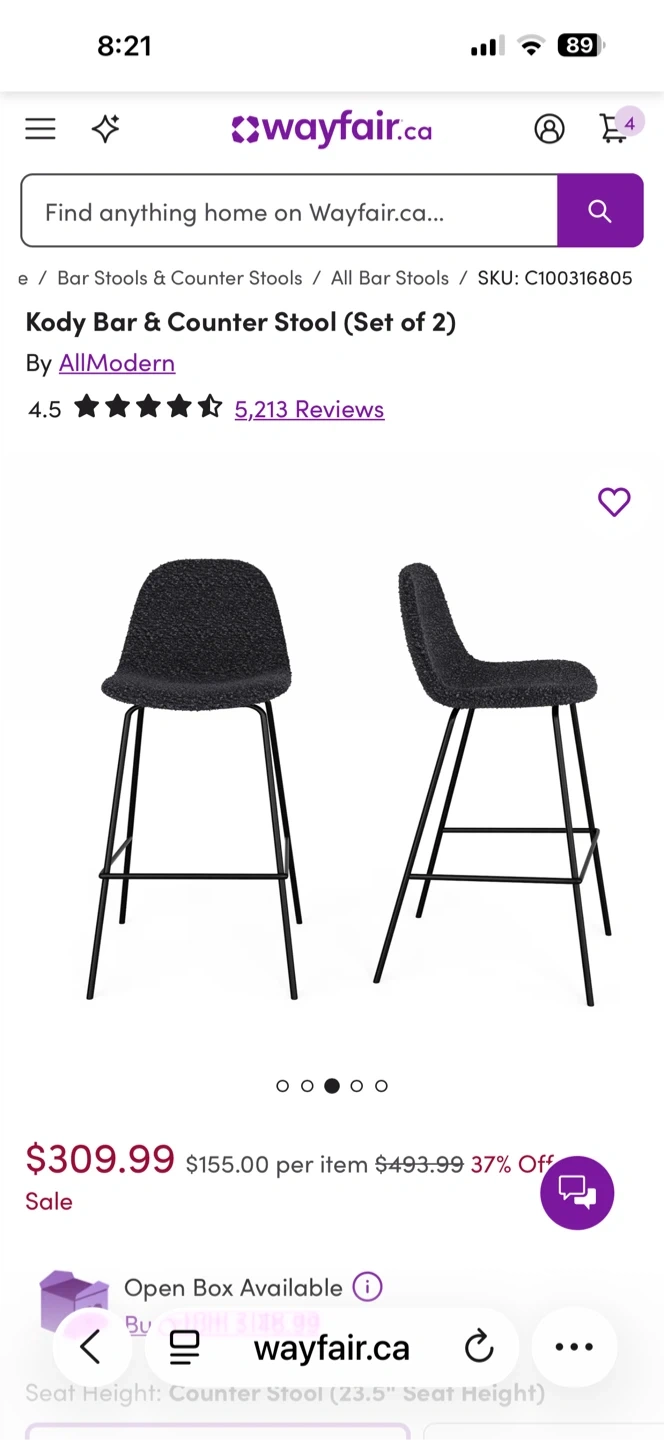Open the hamburger menu
This screenshot has width=664, height=1440.
pyautogui.click(x=40, y=129)
